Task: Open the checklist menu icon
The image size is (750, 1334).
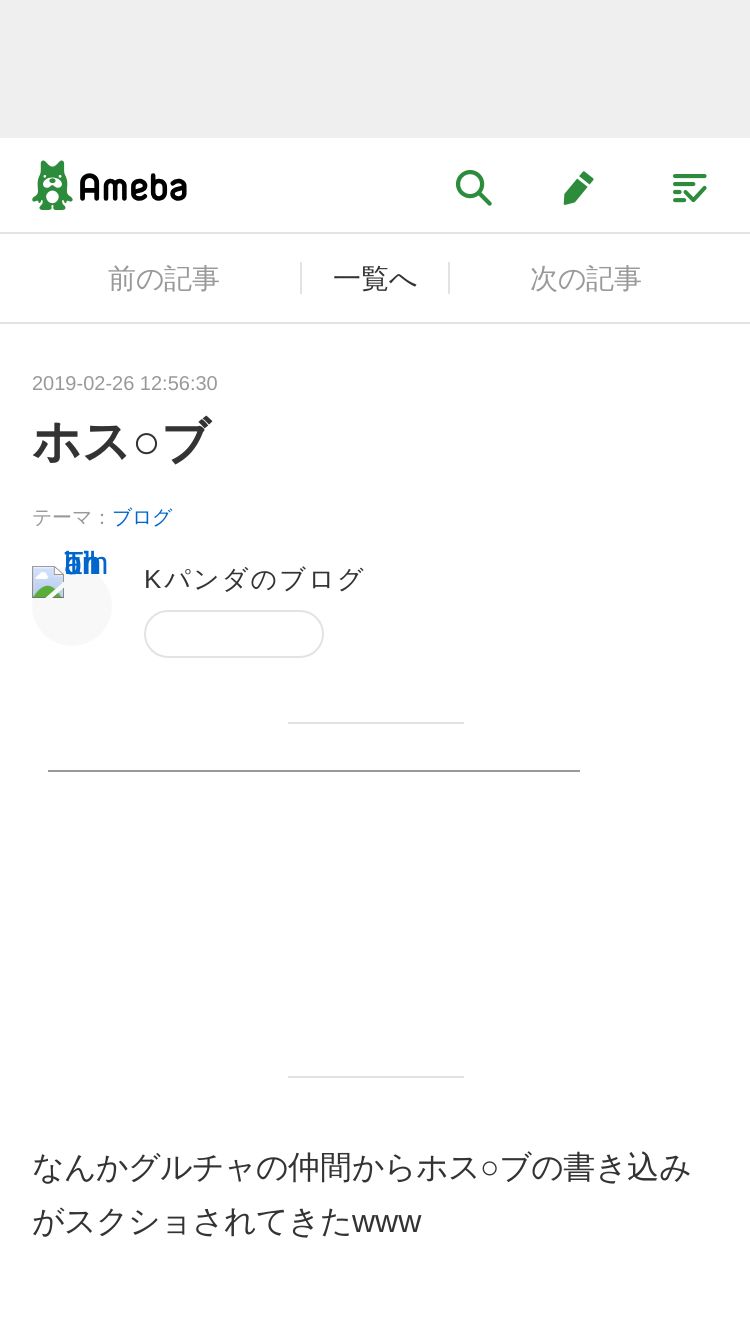Action: click(689, 187)
